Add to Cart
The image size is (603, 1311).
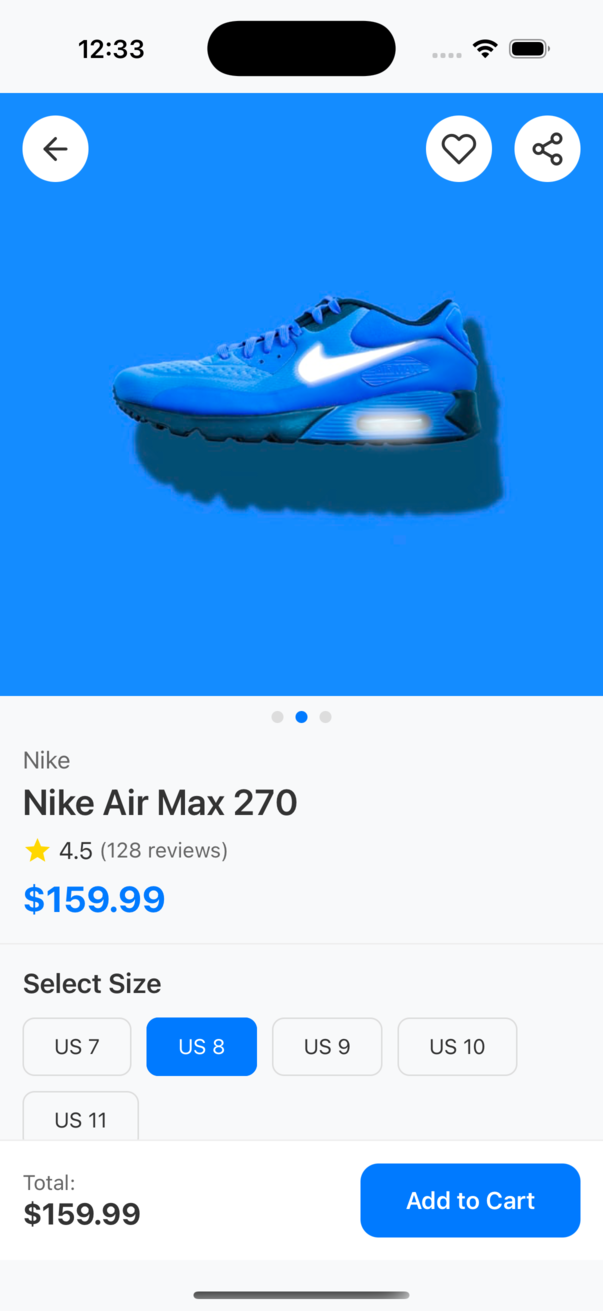tap(470, 1200)
